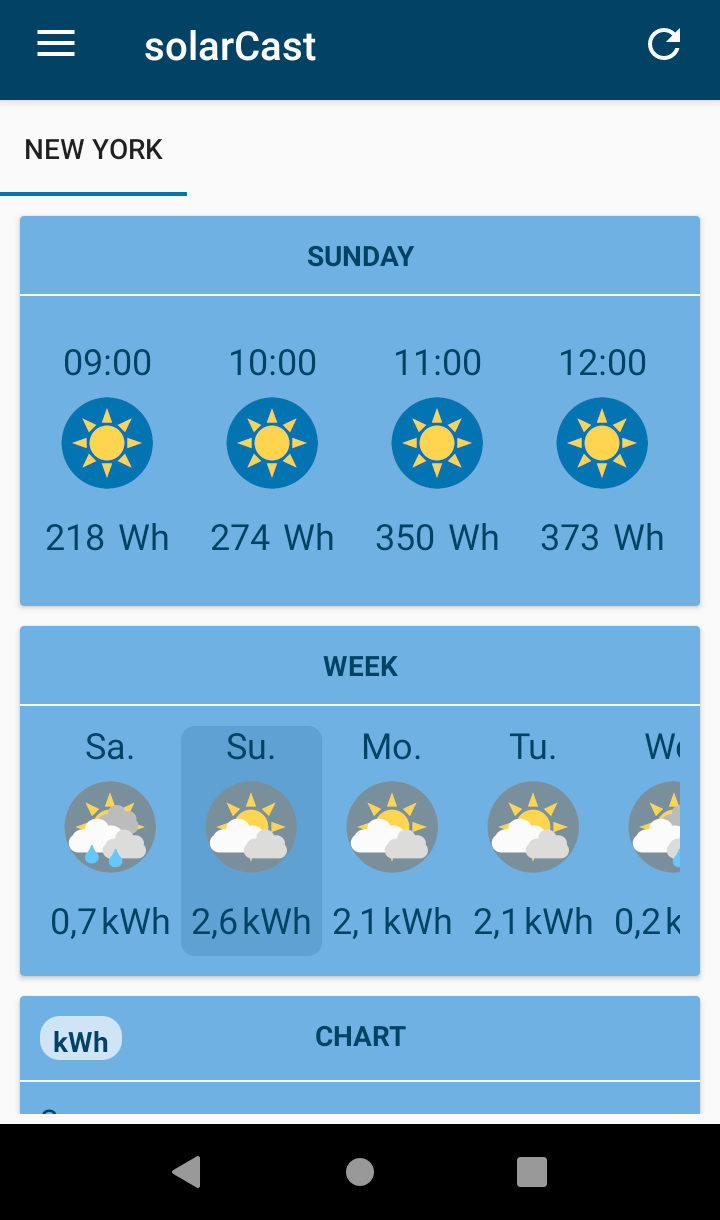Open the hamburger drawer menu
The height and width of the screenshot is (1220, 720).
(56, 44)
